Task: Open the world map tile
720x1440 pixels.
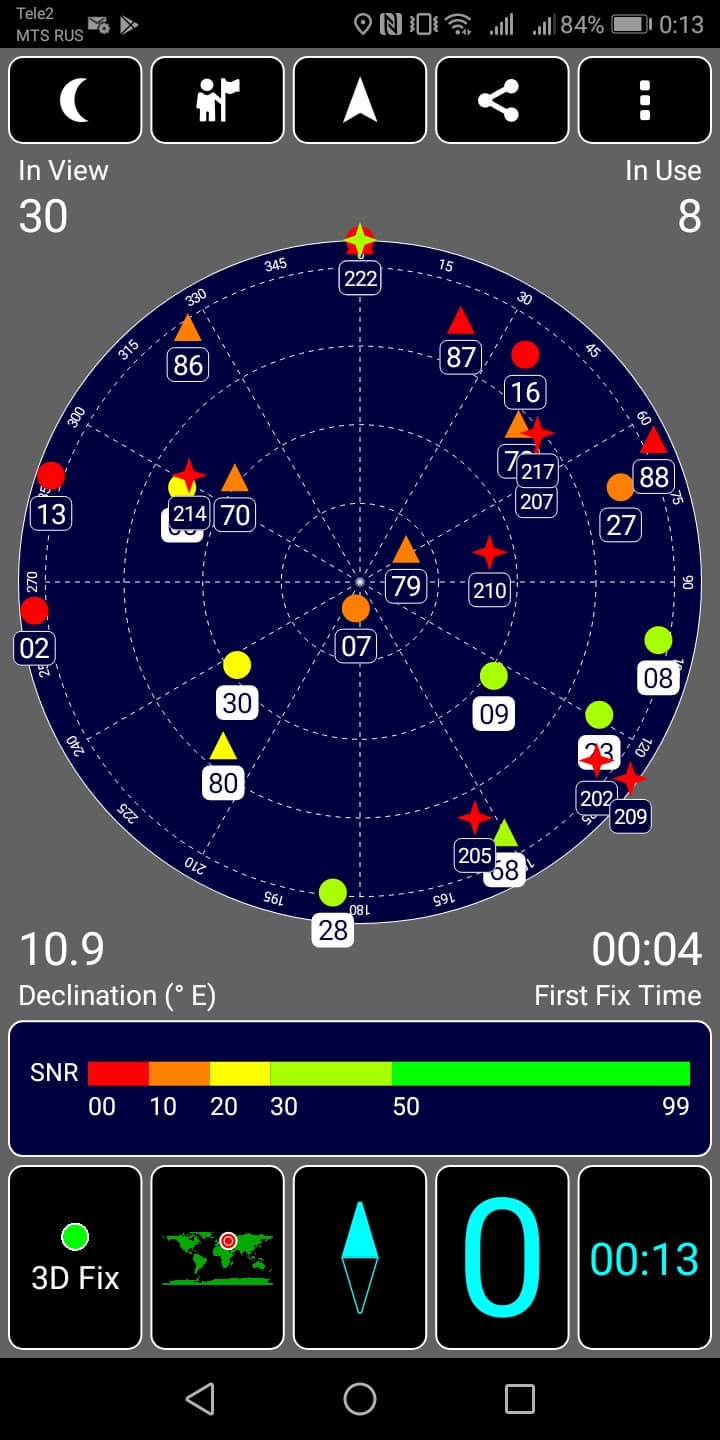Action: coord(217,1258)
